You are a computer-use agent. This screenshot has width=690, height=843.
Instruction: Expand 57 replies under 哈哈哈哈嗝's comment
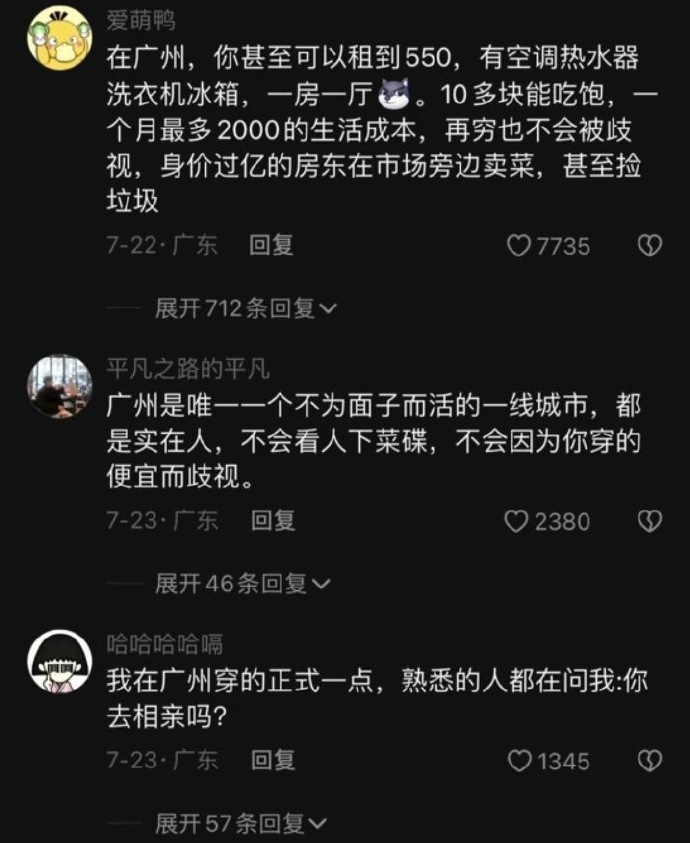241,824
